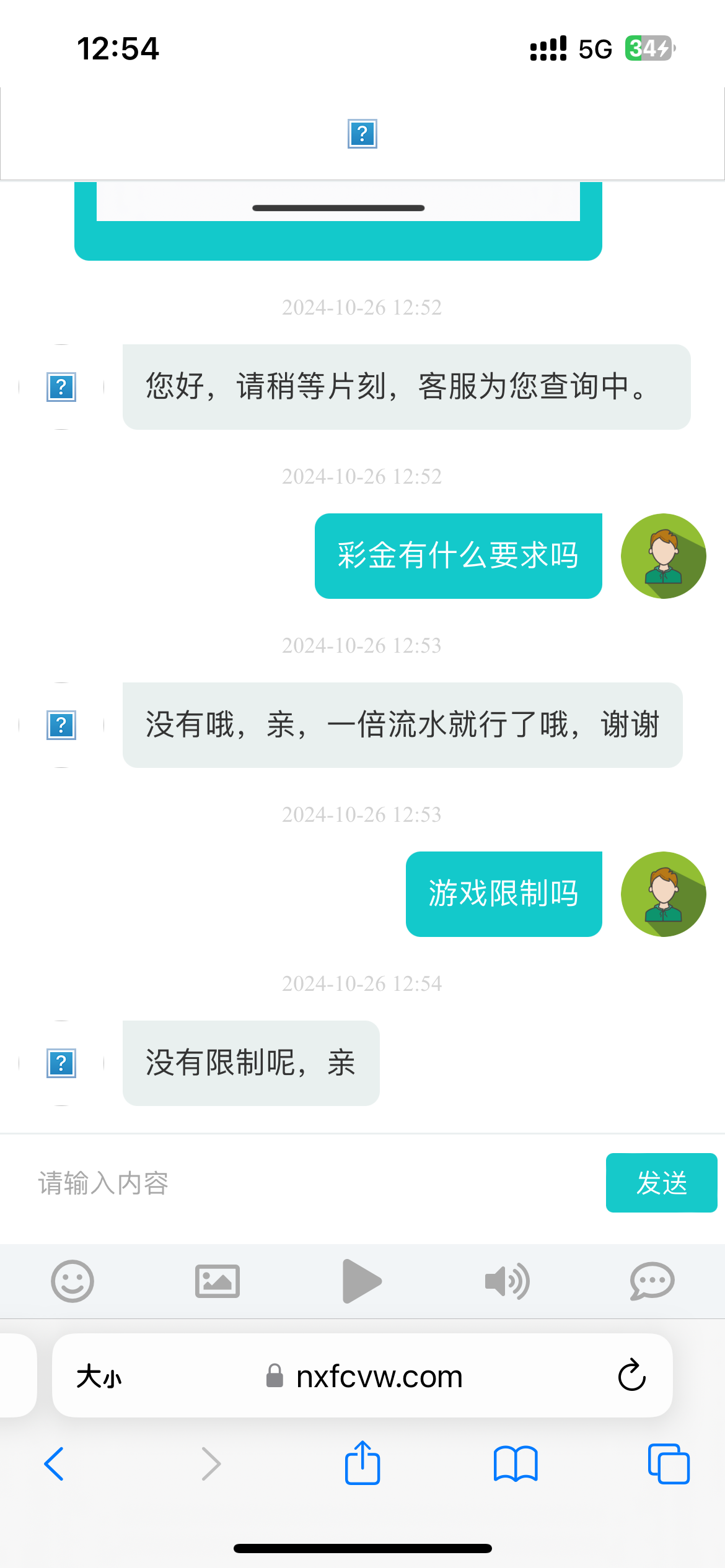
Task: Attach a picture to the chat
Action: tap(217, 1281)
